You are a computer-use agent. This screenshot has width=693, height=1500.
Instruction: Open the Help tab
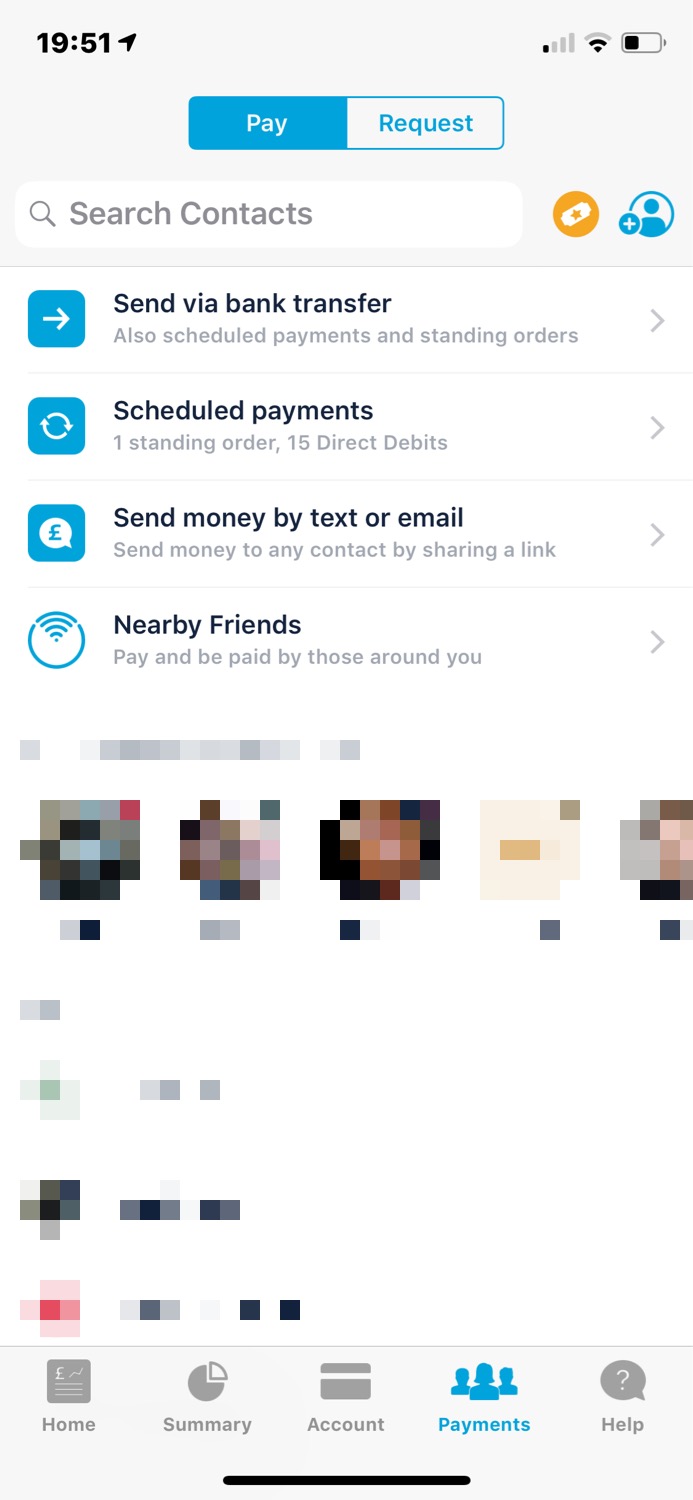(x=622, y=1397)
